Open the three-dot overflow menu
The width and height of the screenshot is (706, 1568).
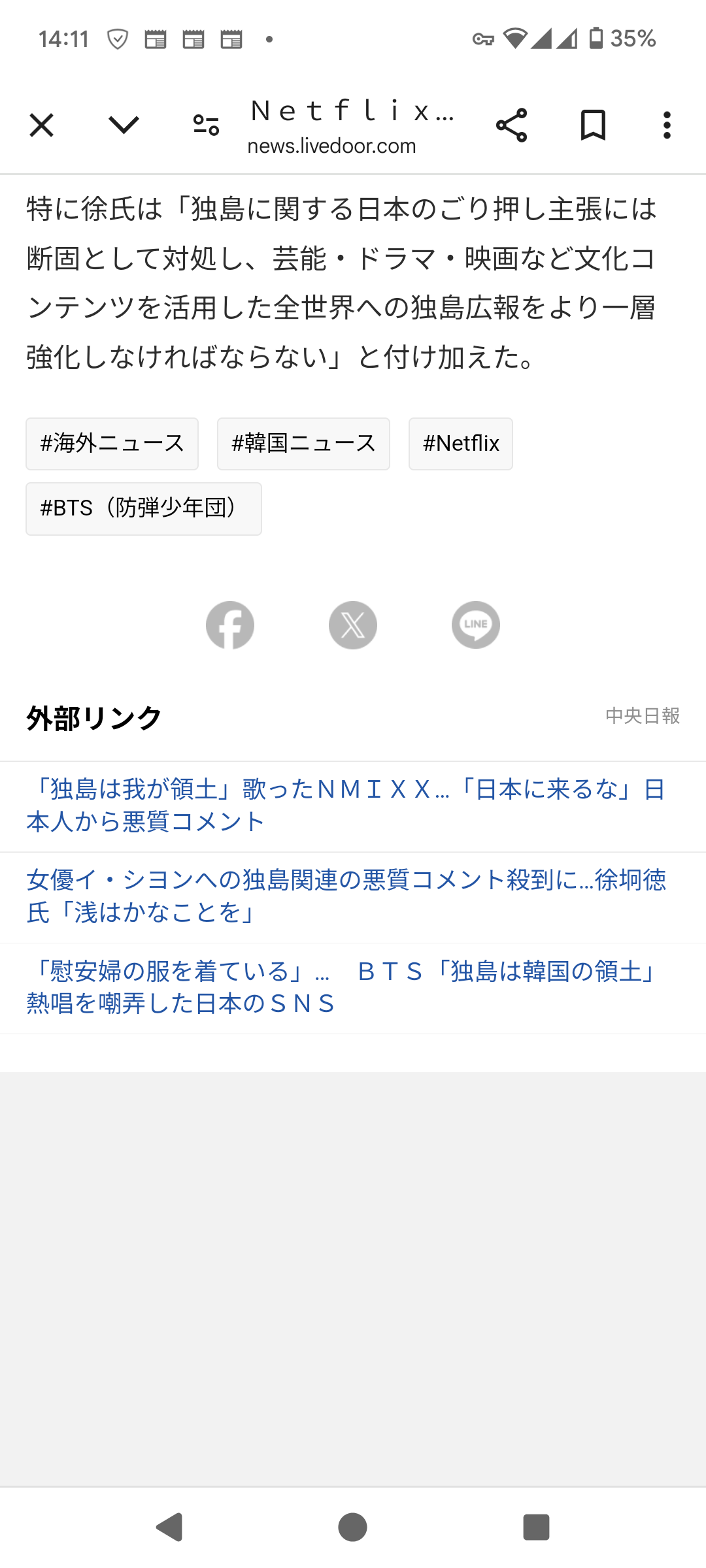tap(667, 125)
